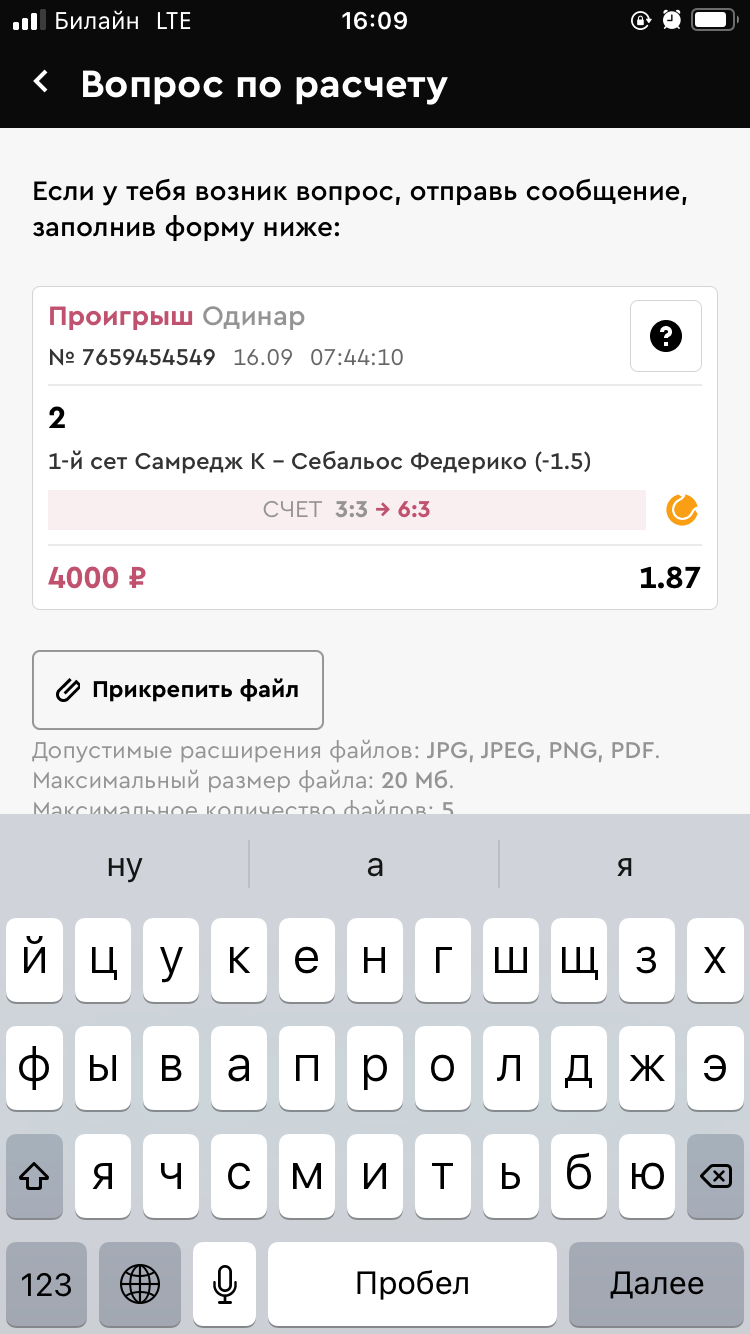Tap the Далее key on keyboard
Screen dimensions: 750x1334
point(657,1283)
